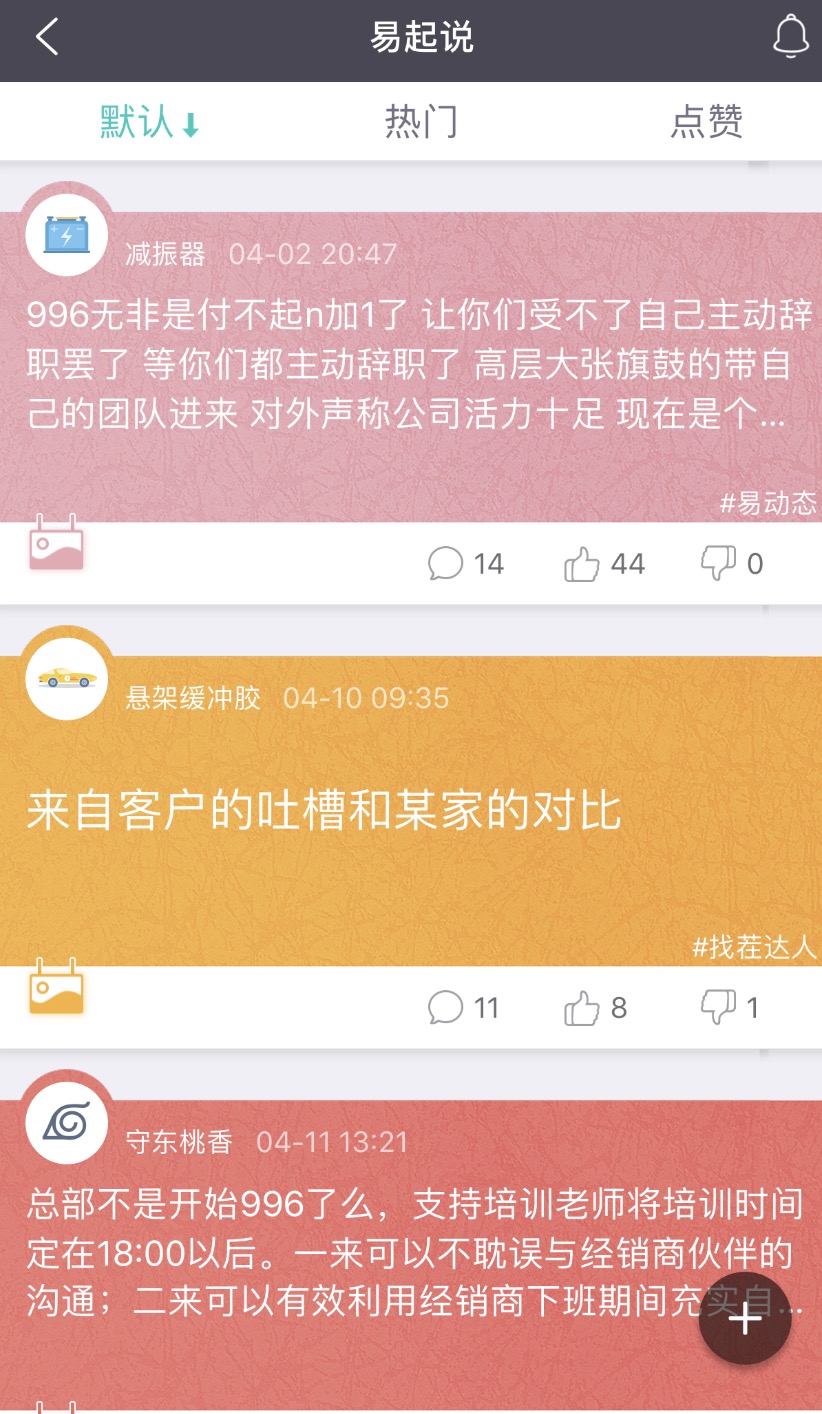Screen dimensions: 822x1414
Task: Go back using the top-left arrow
Action: point(47,38)
